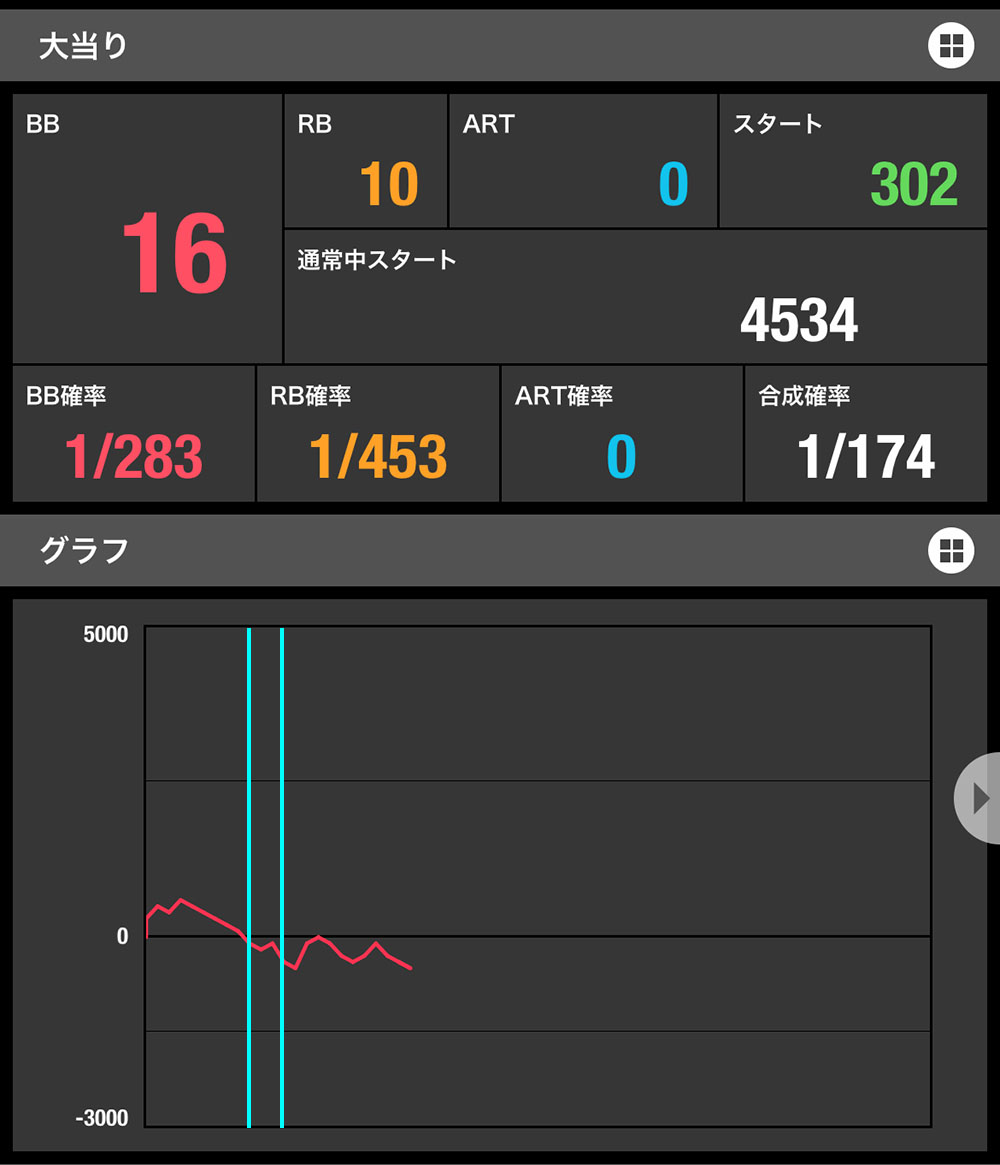Tap the right arrow beside the graph

coord(979,798)
